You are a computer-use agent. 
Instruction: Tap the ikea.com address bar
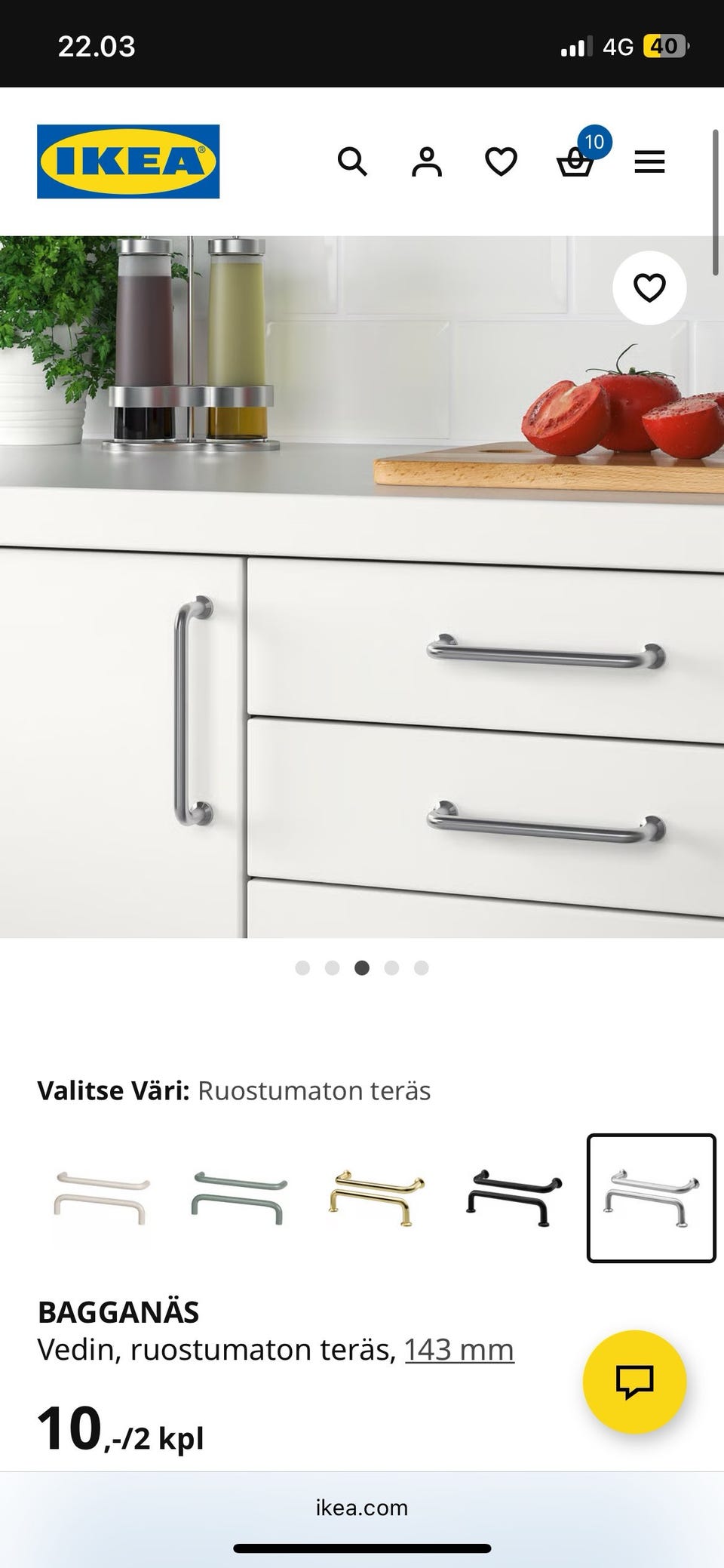362,1508
